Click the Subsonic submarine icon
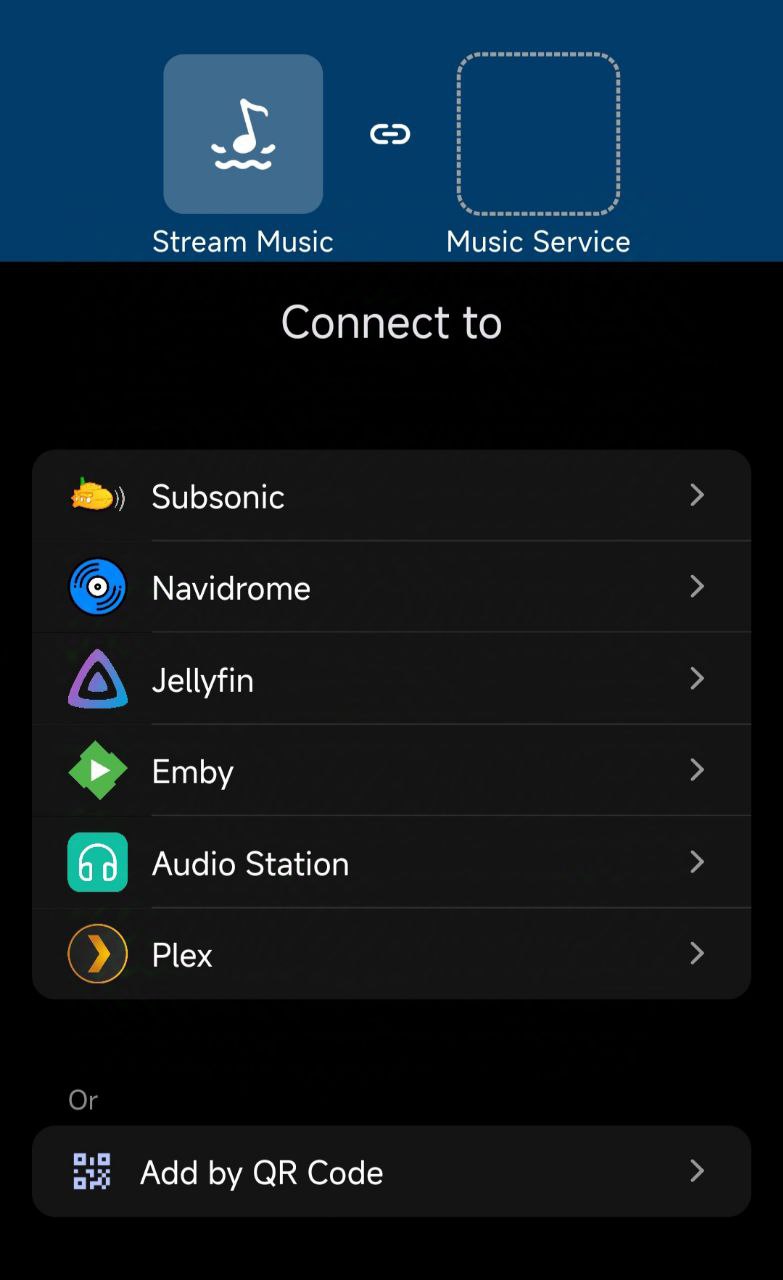The width and height of the screenshot is (783, 1280). coord(97,494)
